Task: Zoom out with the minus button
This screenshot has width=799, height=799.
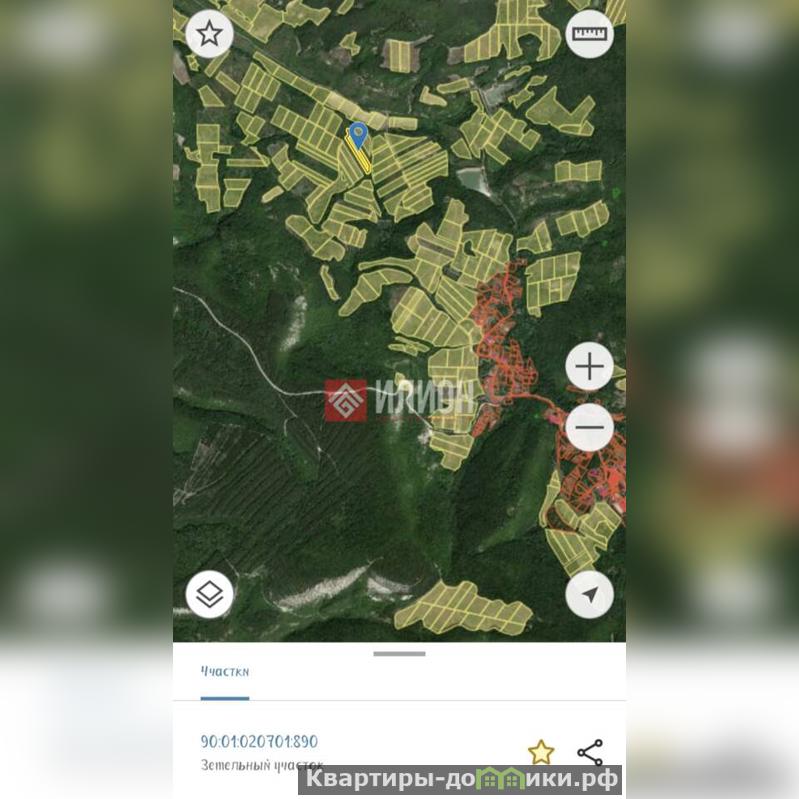Action: point(590,430)
